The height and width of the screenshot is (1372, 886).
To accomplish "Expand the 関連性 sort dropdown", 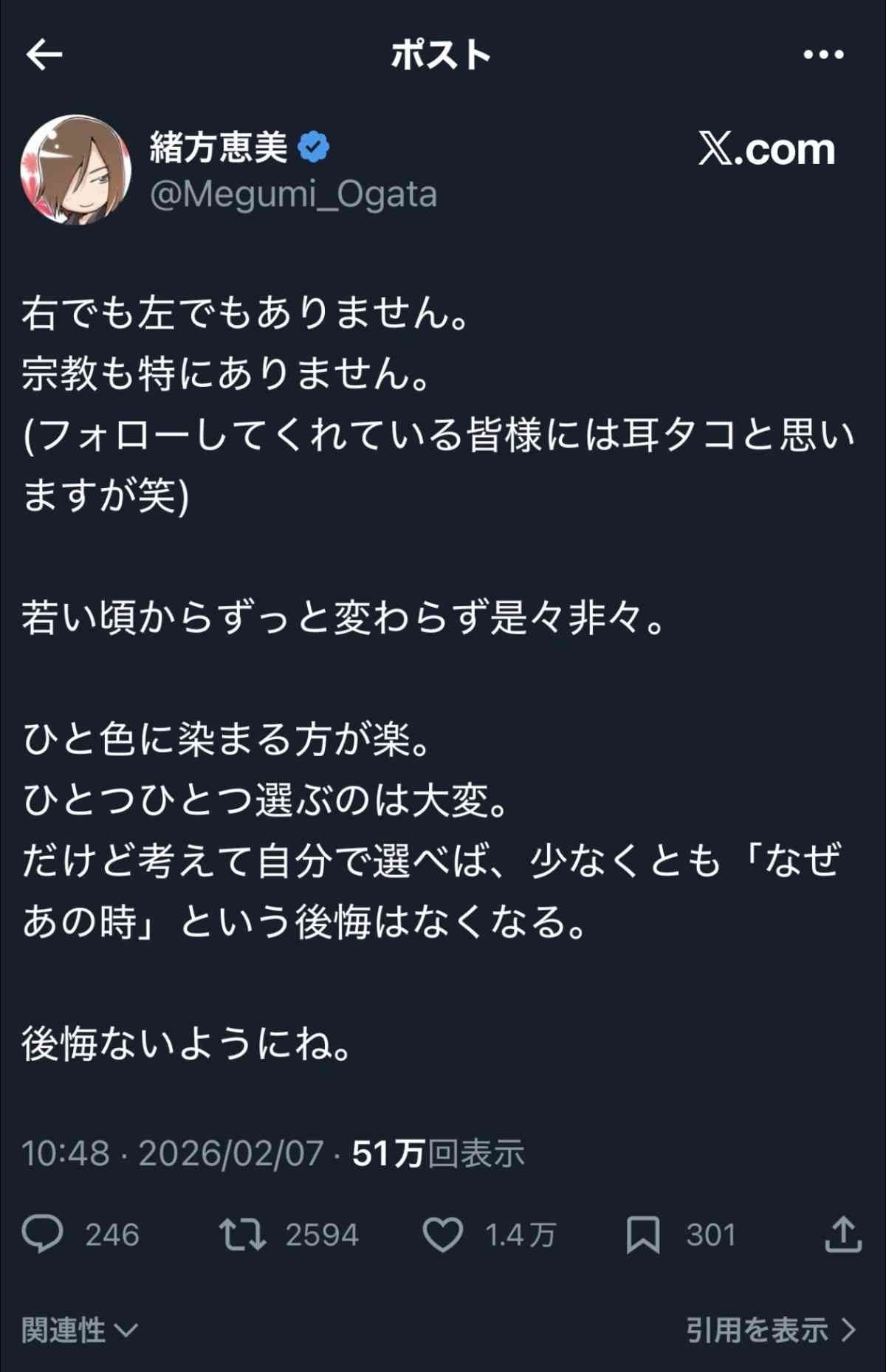I will [80, 1331].
